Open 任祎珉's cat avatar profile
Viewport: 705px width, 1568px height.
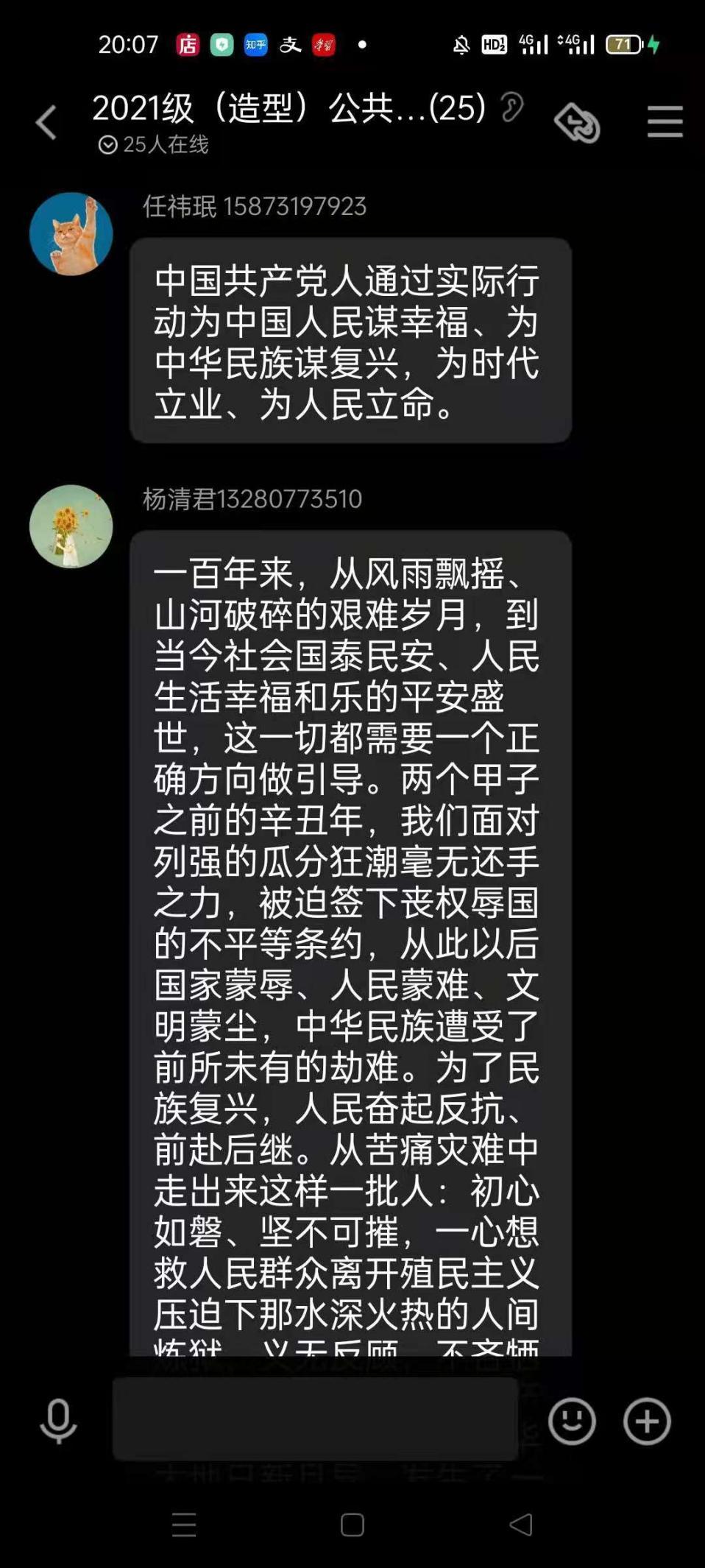[x=71, y=234]
